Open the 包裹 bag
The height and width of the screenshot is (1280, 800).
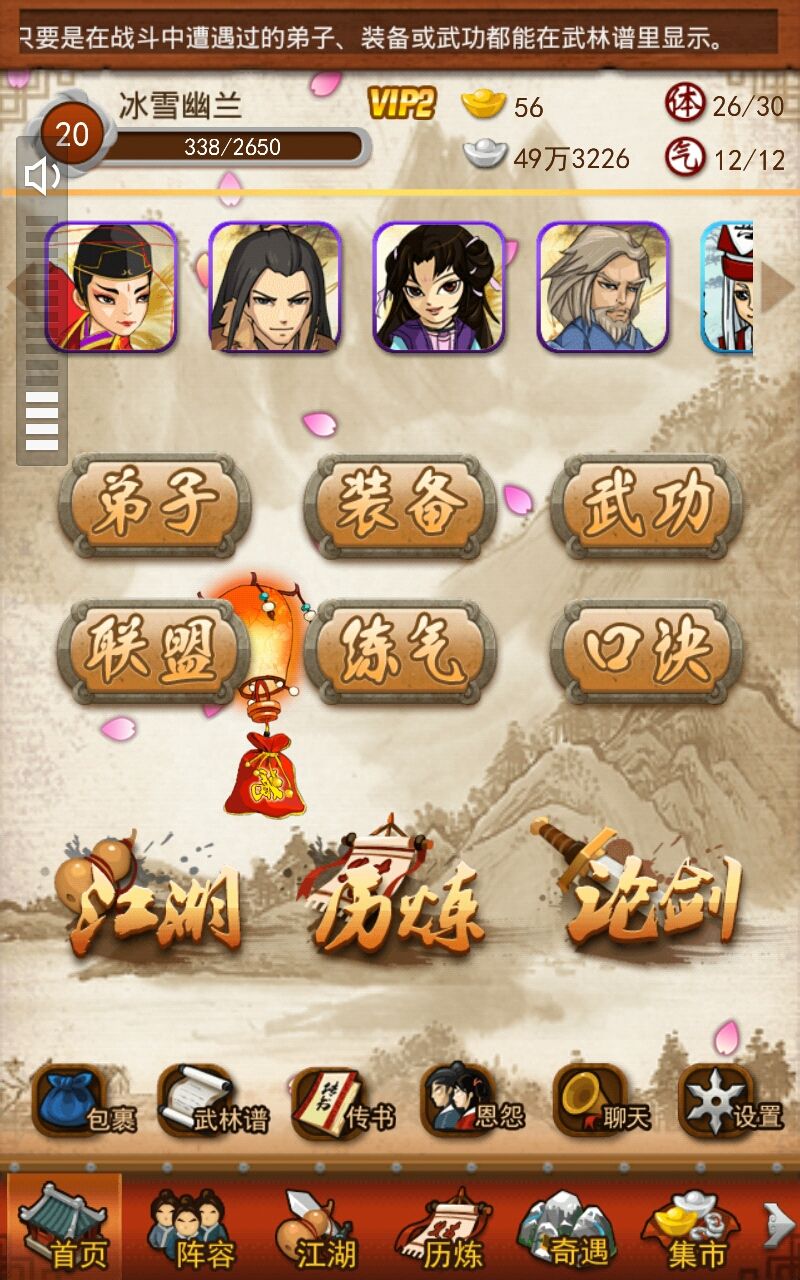[85, 1100]
